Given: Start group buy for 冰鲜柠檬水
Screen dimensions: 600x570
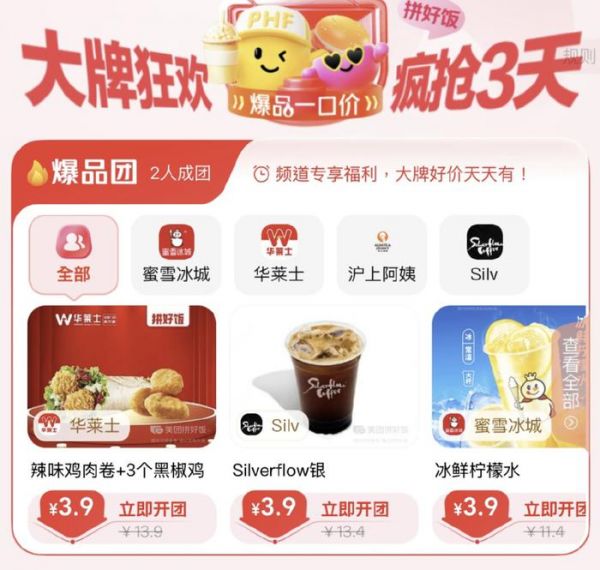Looking at the screenshot, I should pyautogui.click(x=555, y=508).
